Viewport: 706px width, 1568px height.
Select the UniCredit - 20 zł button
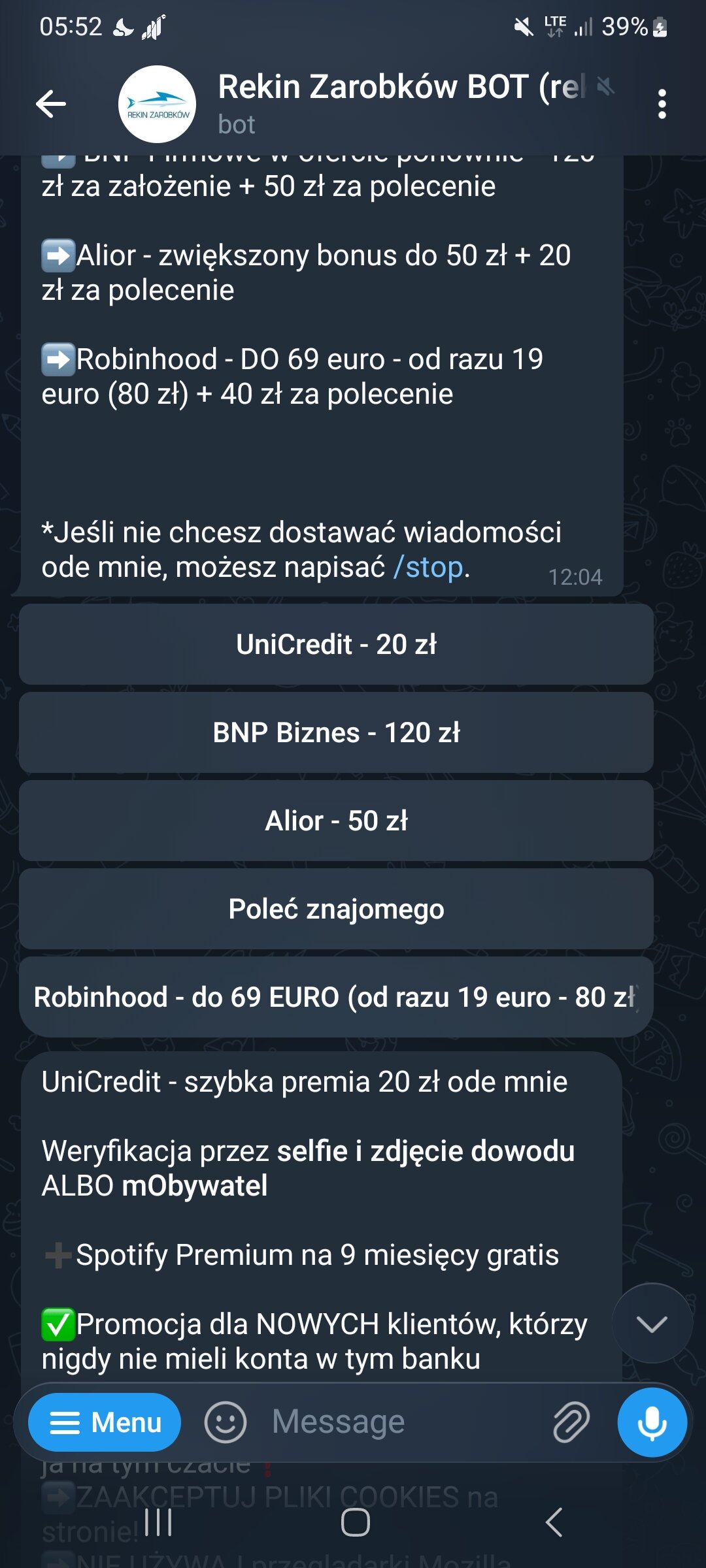[x=336, y=645]
